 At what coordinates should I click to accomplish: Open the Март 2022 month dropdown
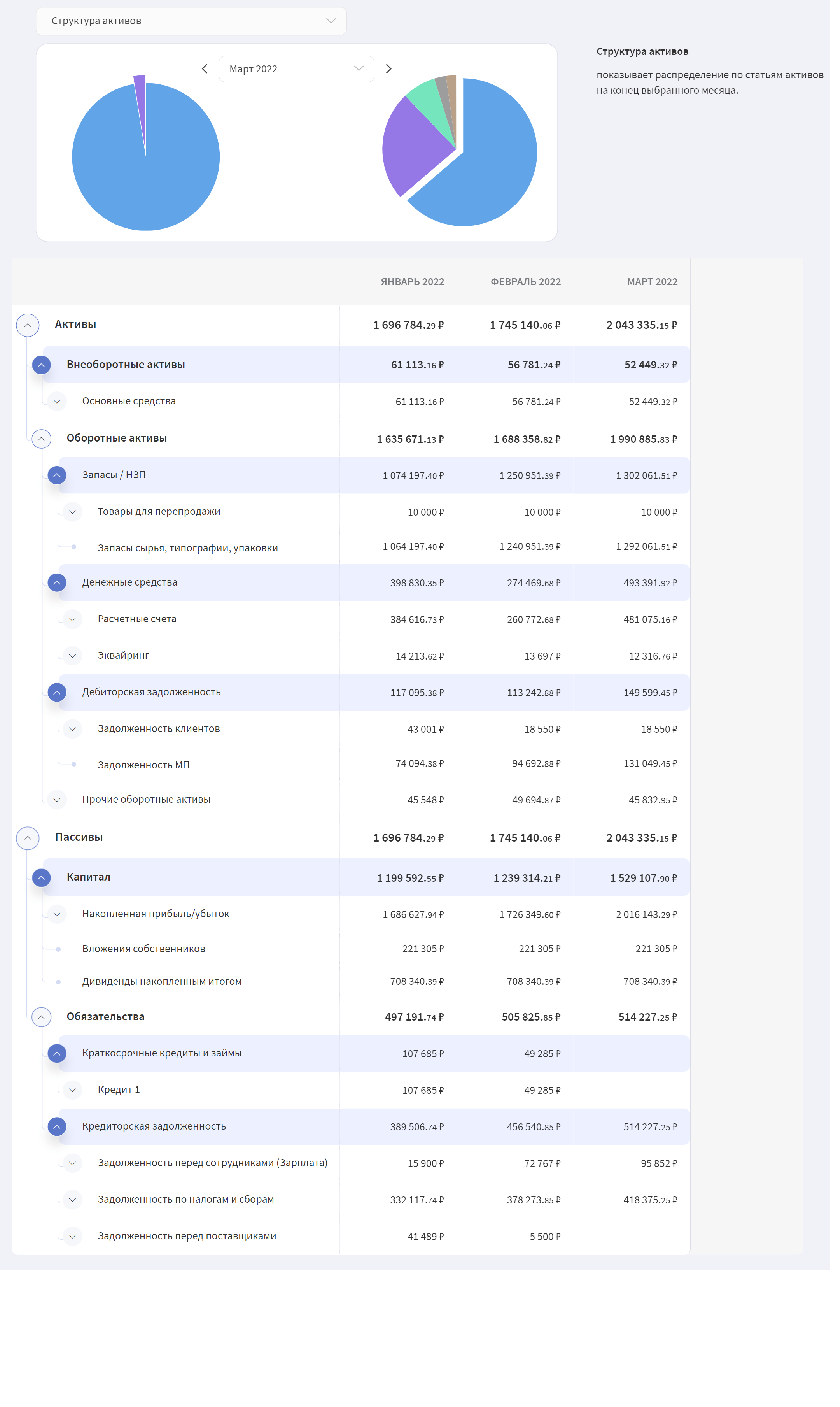click(299, 70)
